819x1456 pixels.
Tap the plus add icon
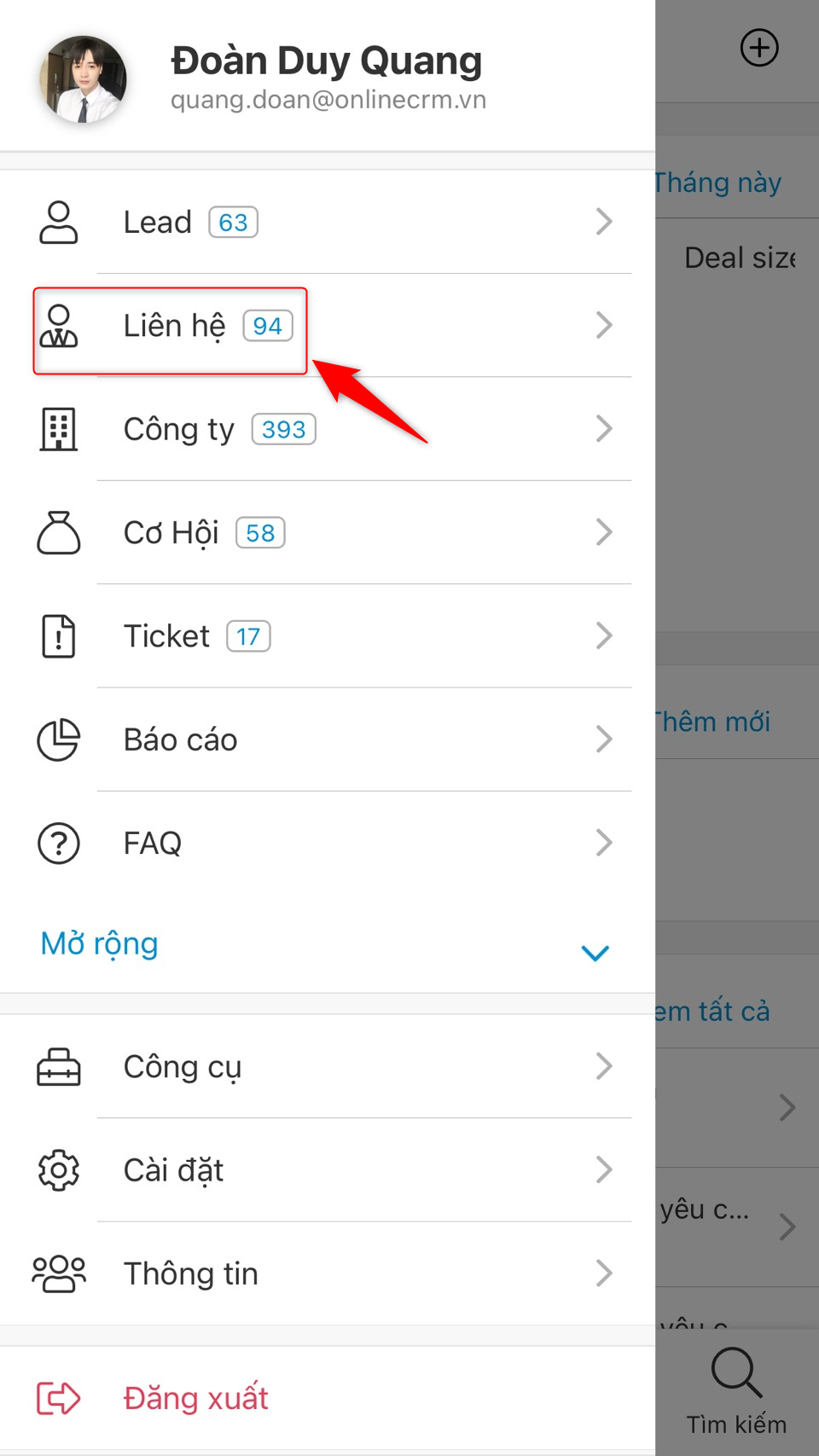pos(758,48)
